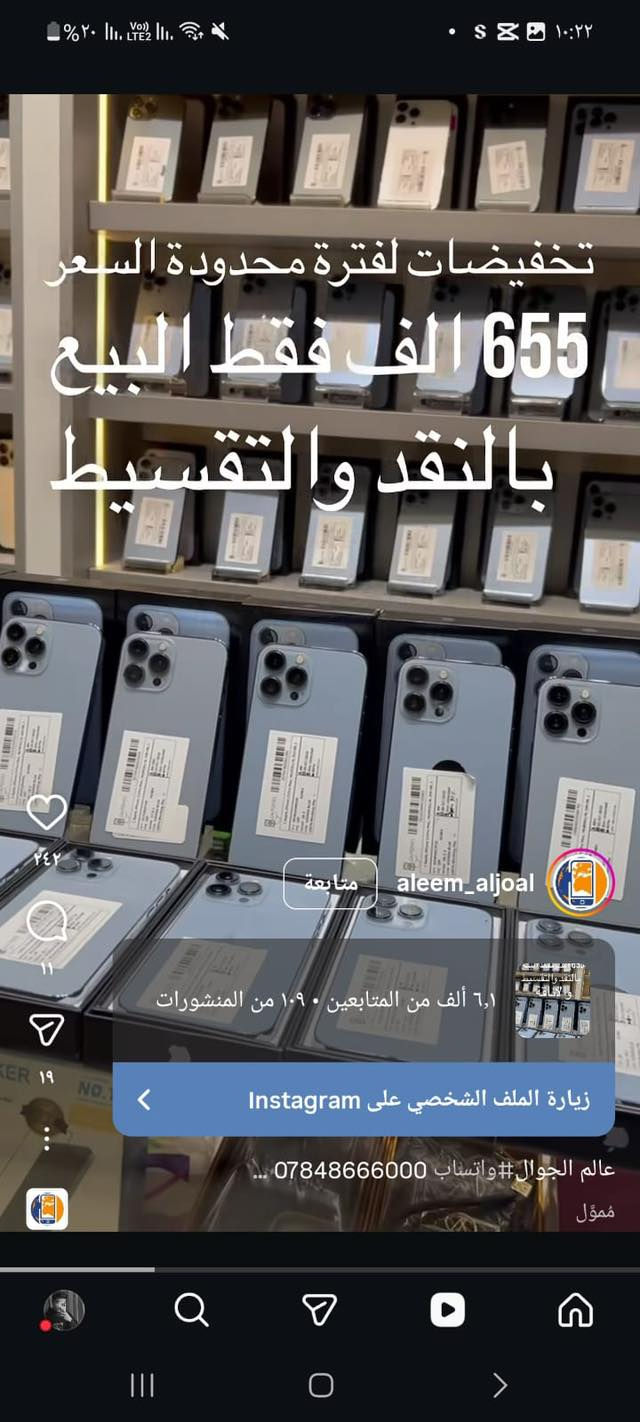The image size is (640, 1422).
Task: Open your own profile tab
Action: point(65,1309)
